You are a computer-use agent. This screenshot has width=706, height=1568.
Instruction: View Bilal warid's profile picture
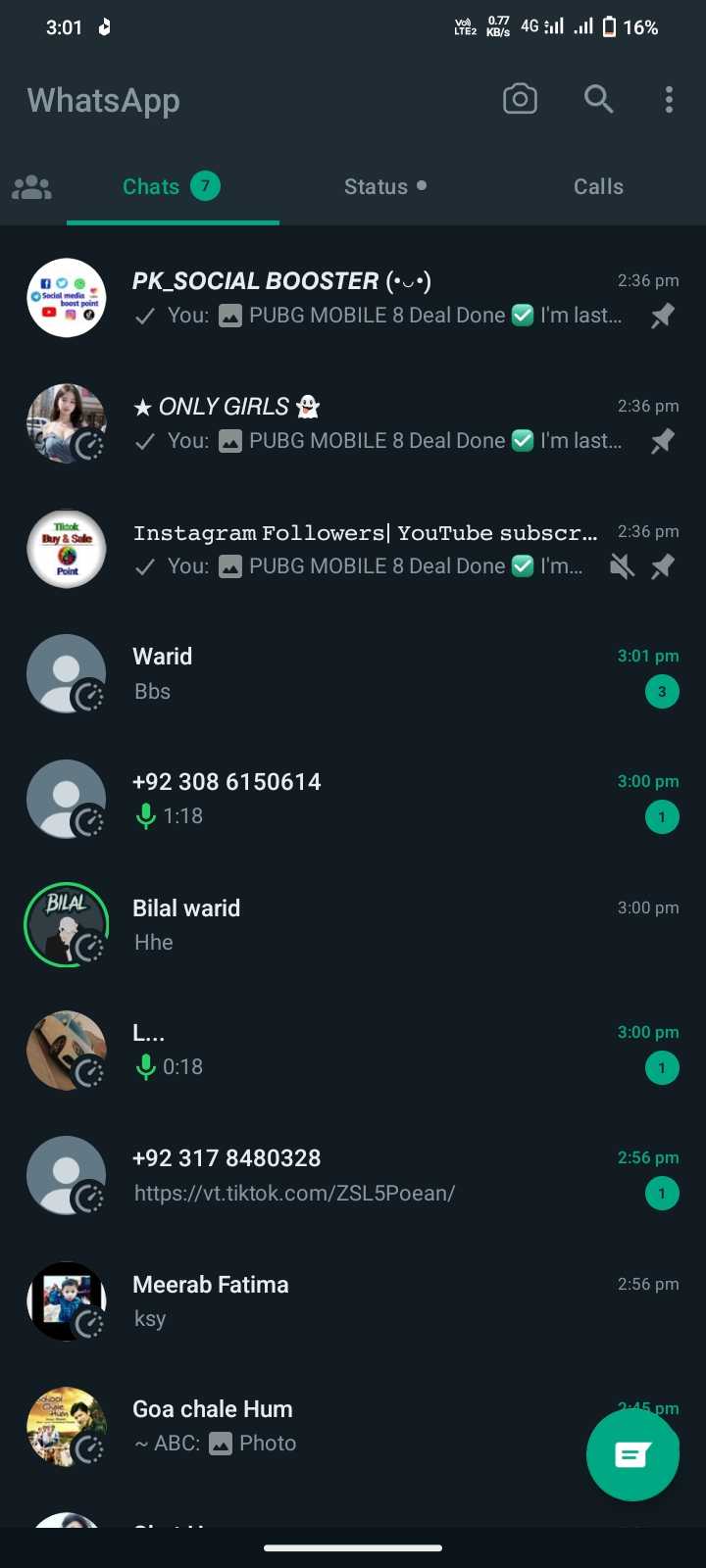[66, 925]
